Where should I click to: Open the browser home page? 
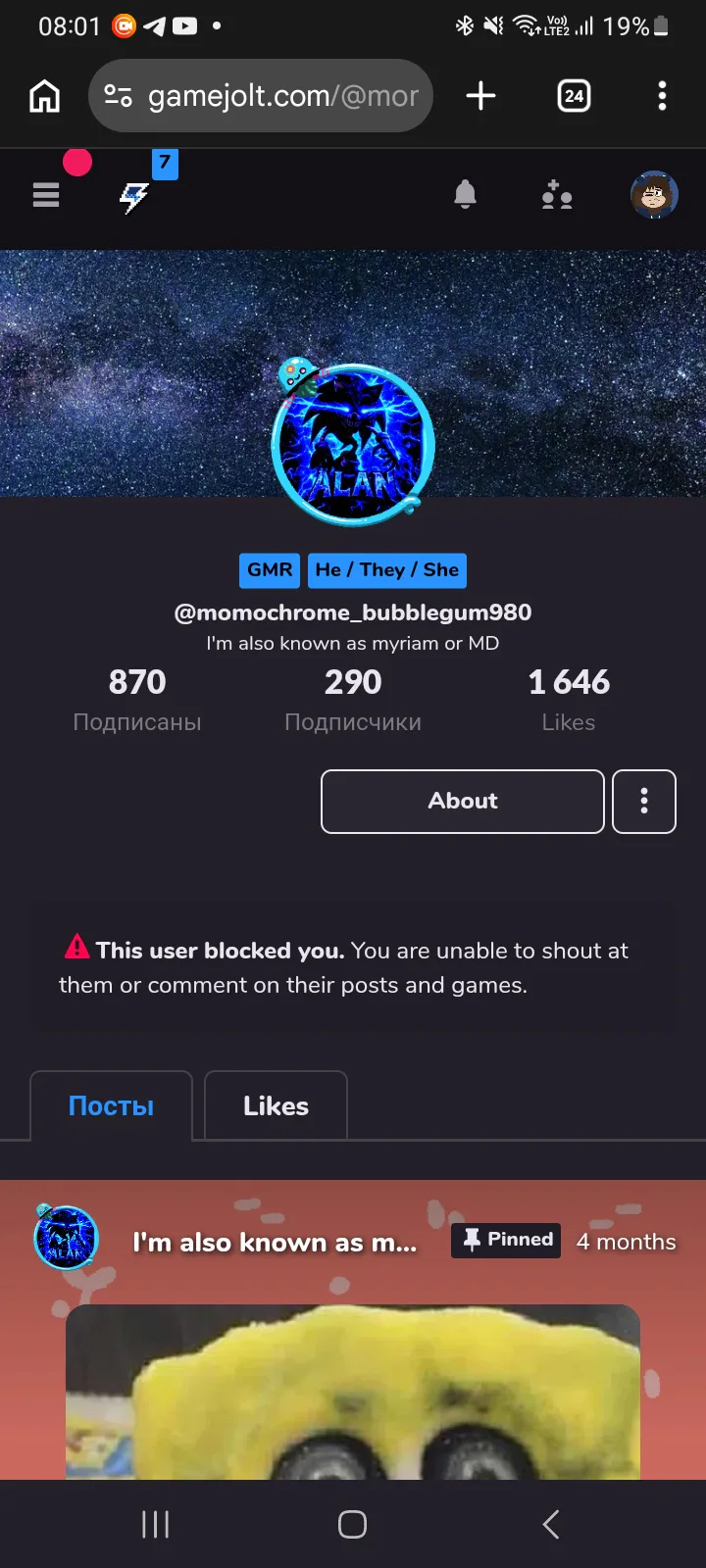click(x=44, y=96)
